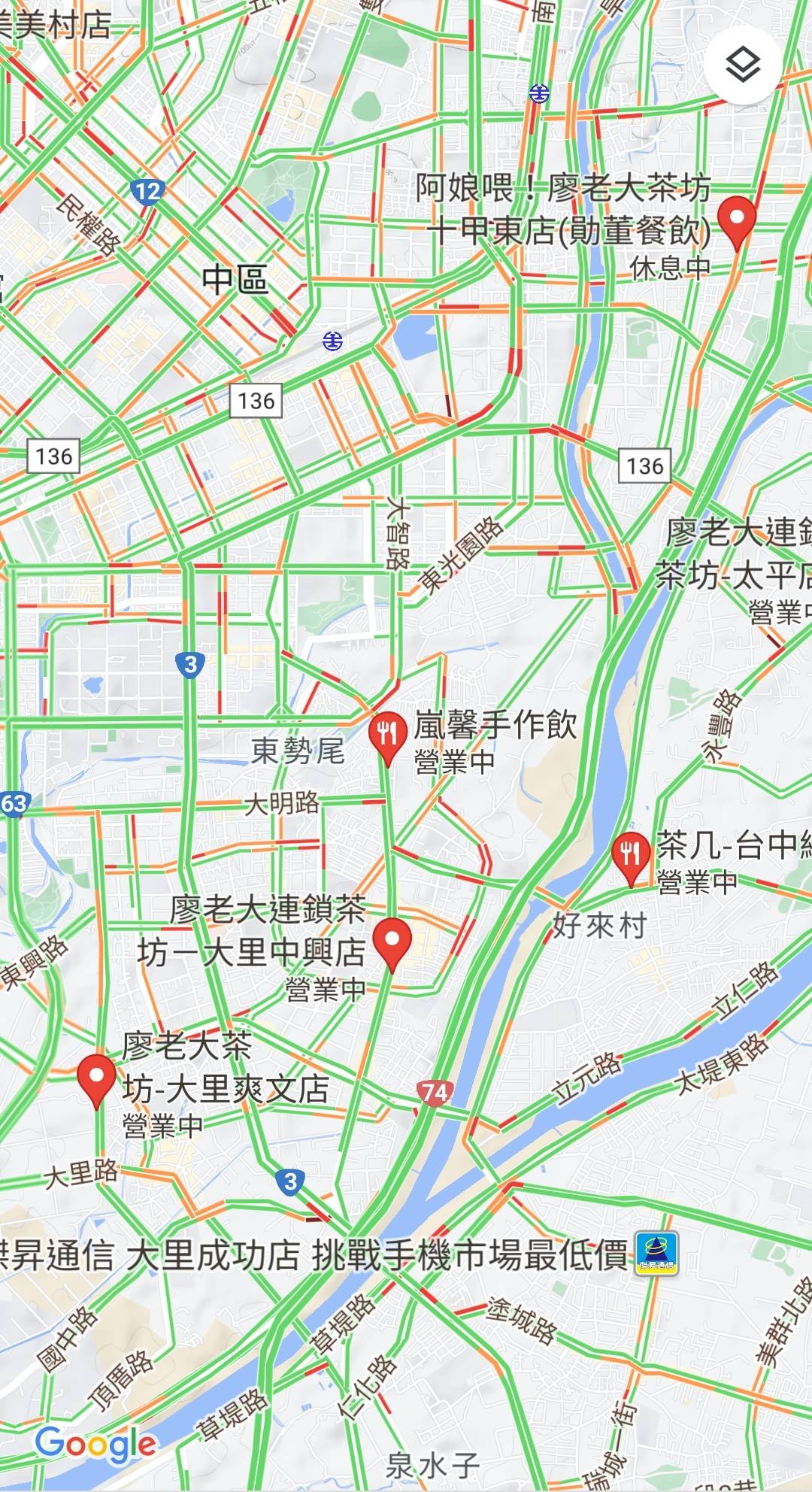Screen dimensions: 812x1492
Task: Tap the 茶几-台中 restaurant pin
Action: coord(631,856)
